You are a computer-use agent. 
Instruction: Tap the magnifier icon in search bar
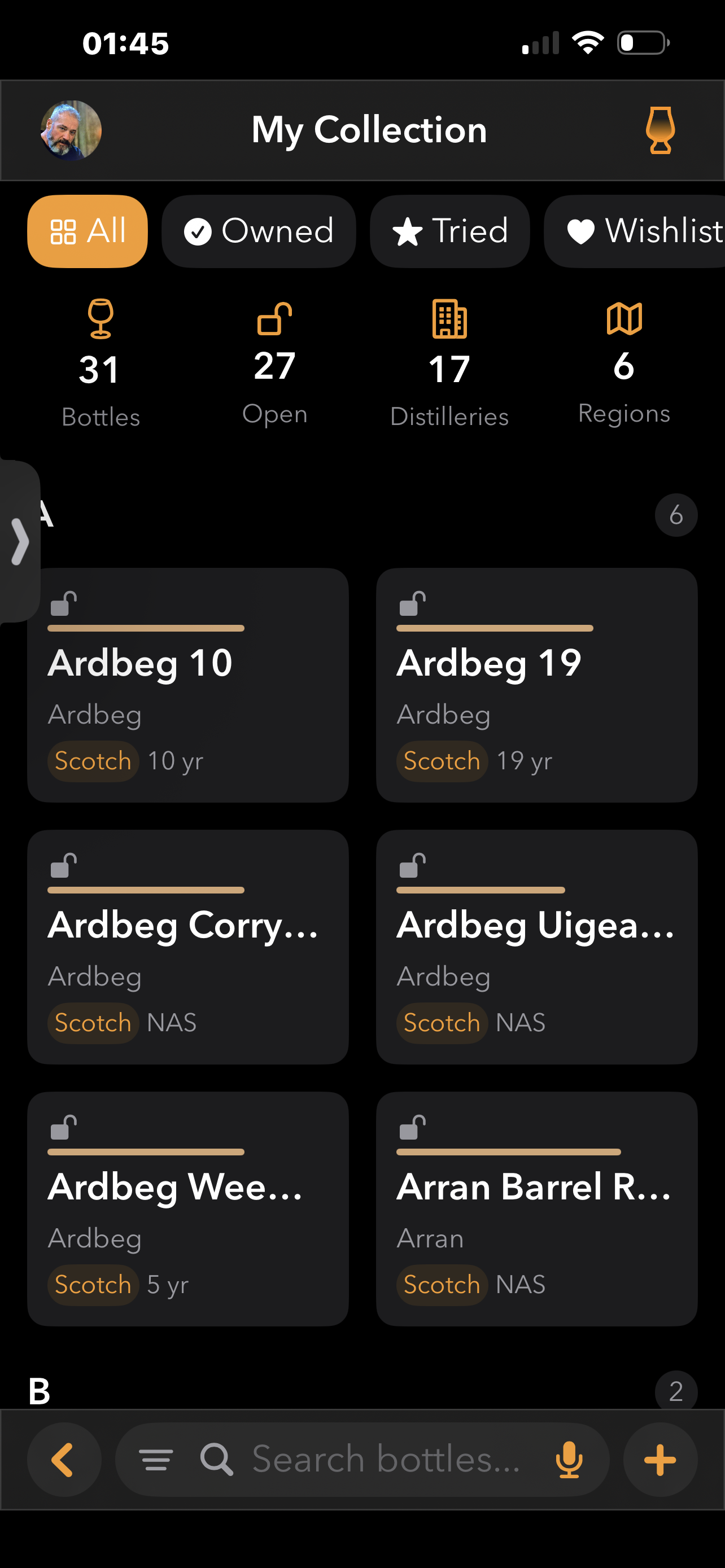216,1460
